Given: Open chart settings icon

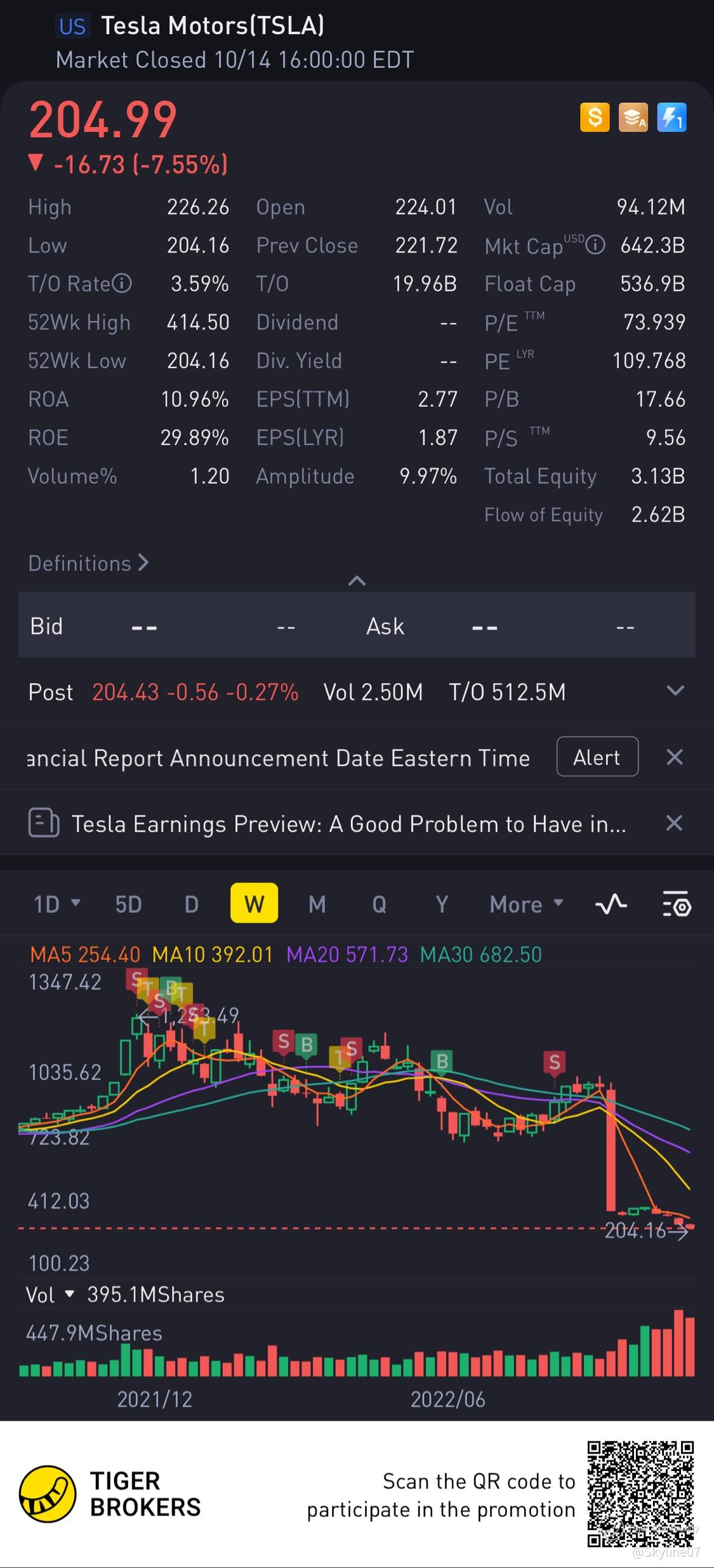Looking at the screenshot, I should [677, 904].
